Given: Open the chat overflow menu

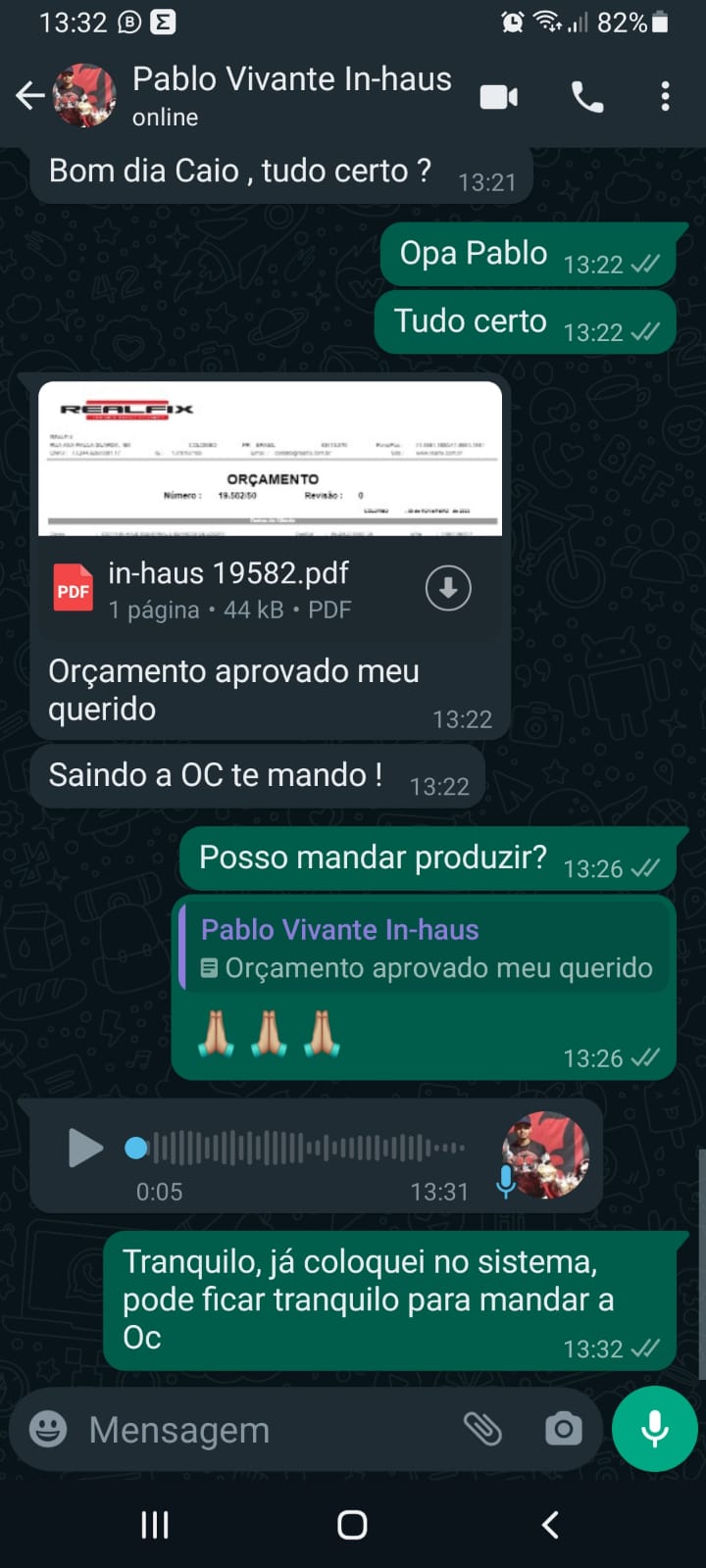Looking at the screenshot, I should 665,97.
